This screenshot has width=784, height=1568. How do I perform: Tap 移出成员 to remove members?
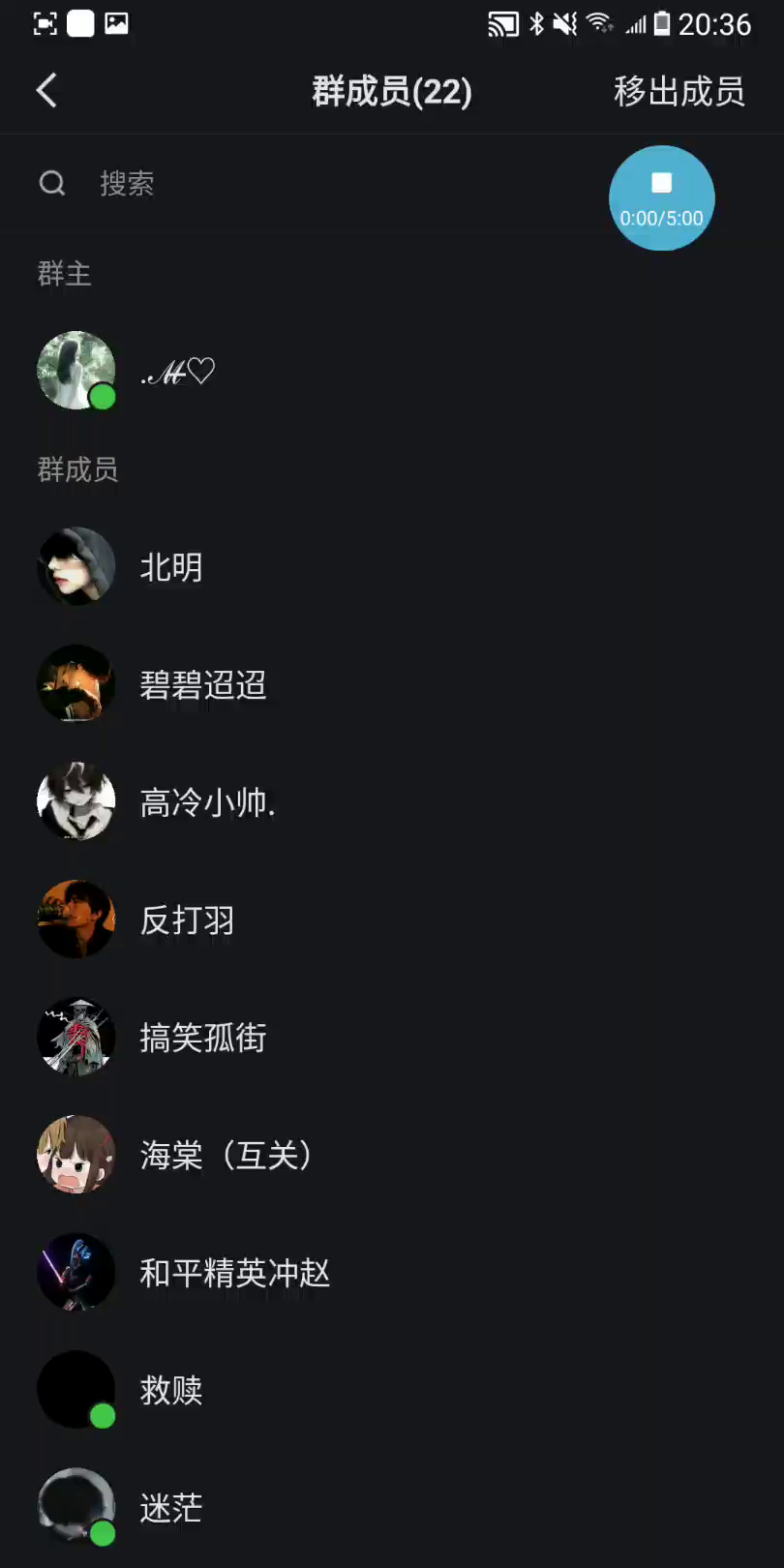[x=678, y=91]
